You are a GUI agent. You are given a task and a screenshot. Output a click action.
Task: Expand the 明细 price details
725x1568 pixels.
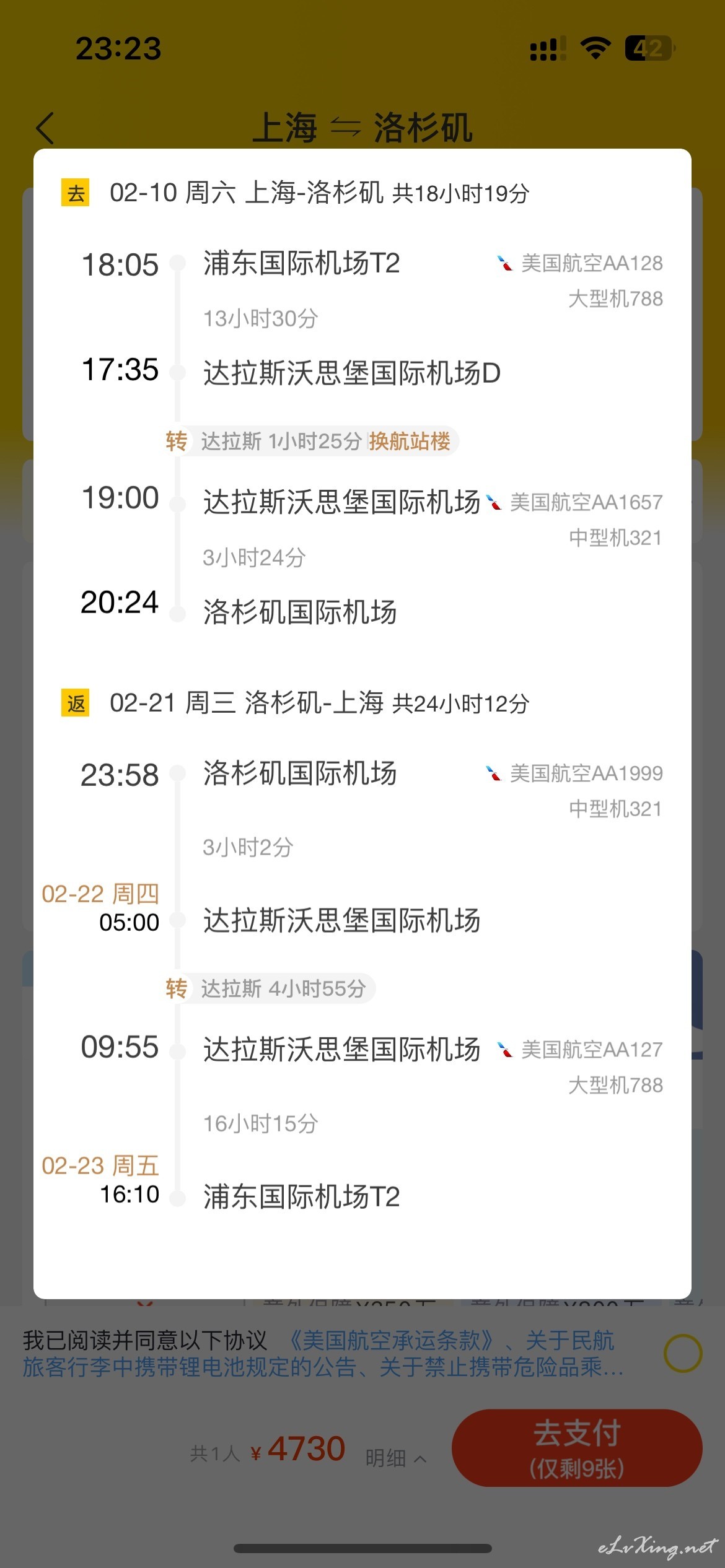[395, 1458]
